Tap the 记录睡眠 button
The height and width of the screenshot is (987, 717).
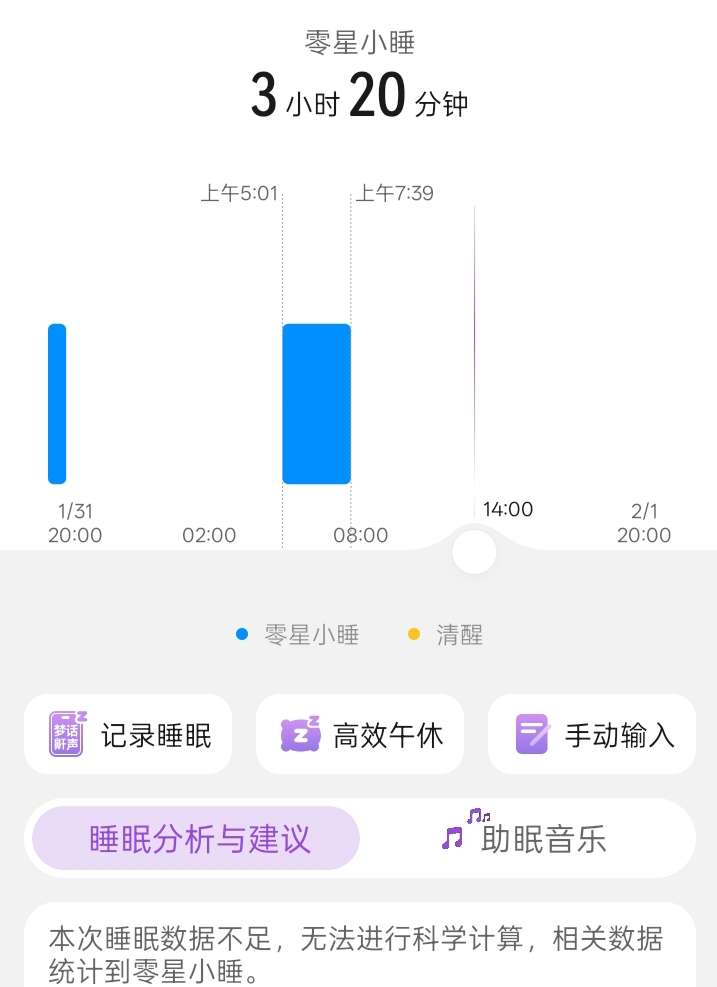click(128, 734)
